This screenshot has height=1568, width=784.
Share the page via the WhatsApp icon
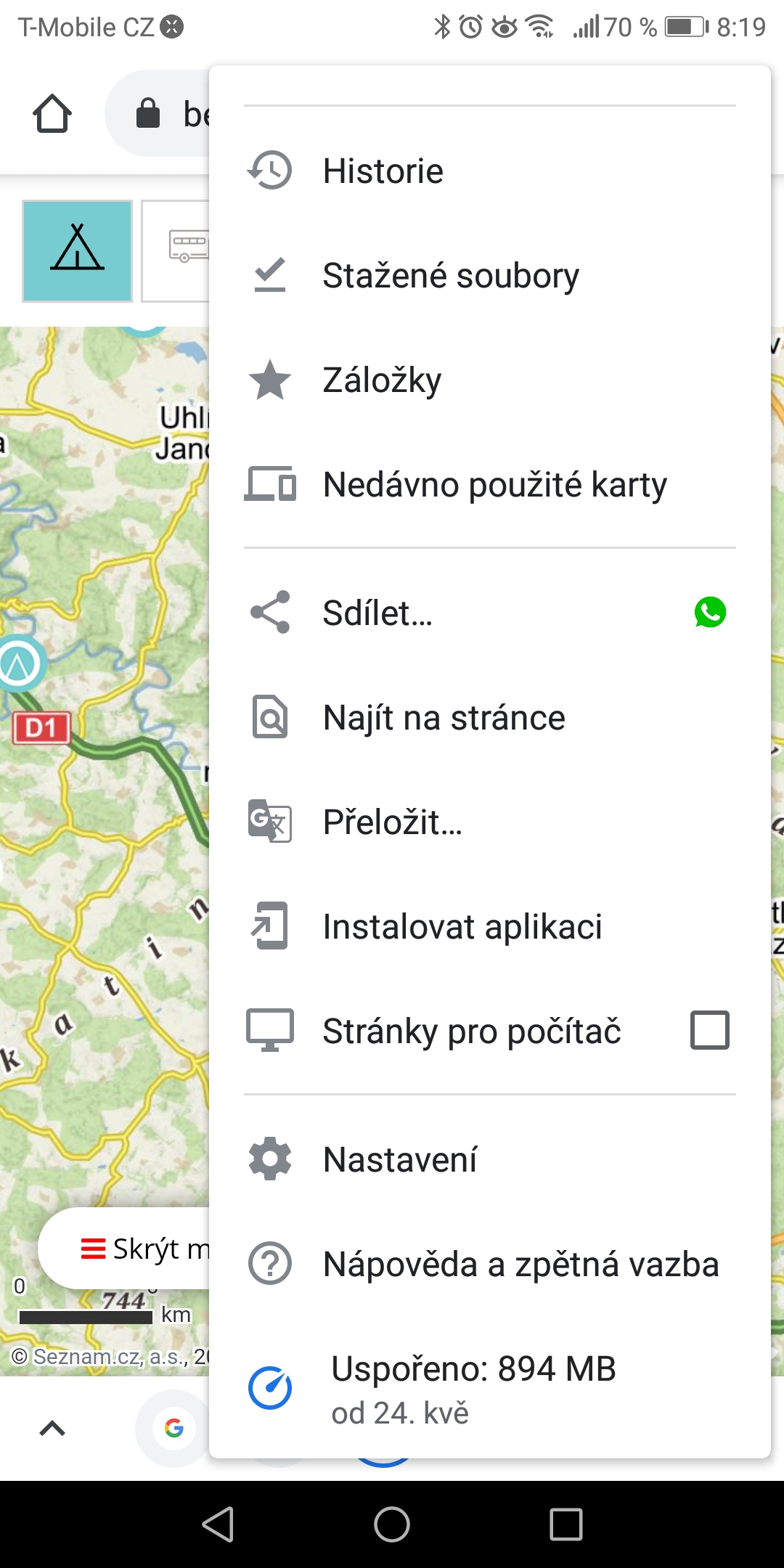tap(710, 613)
